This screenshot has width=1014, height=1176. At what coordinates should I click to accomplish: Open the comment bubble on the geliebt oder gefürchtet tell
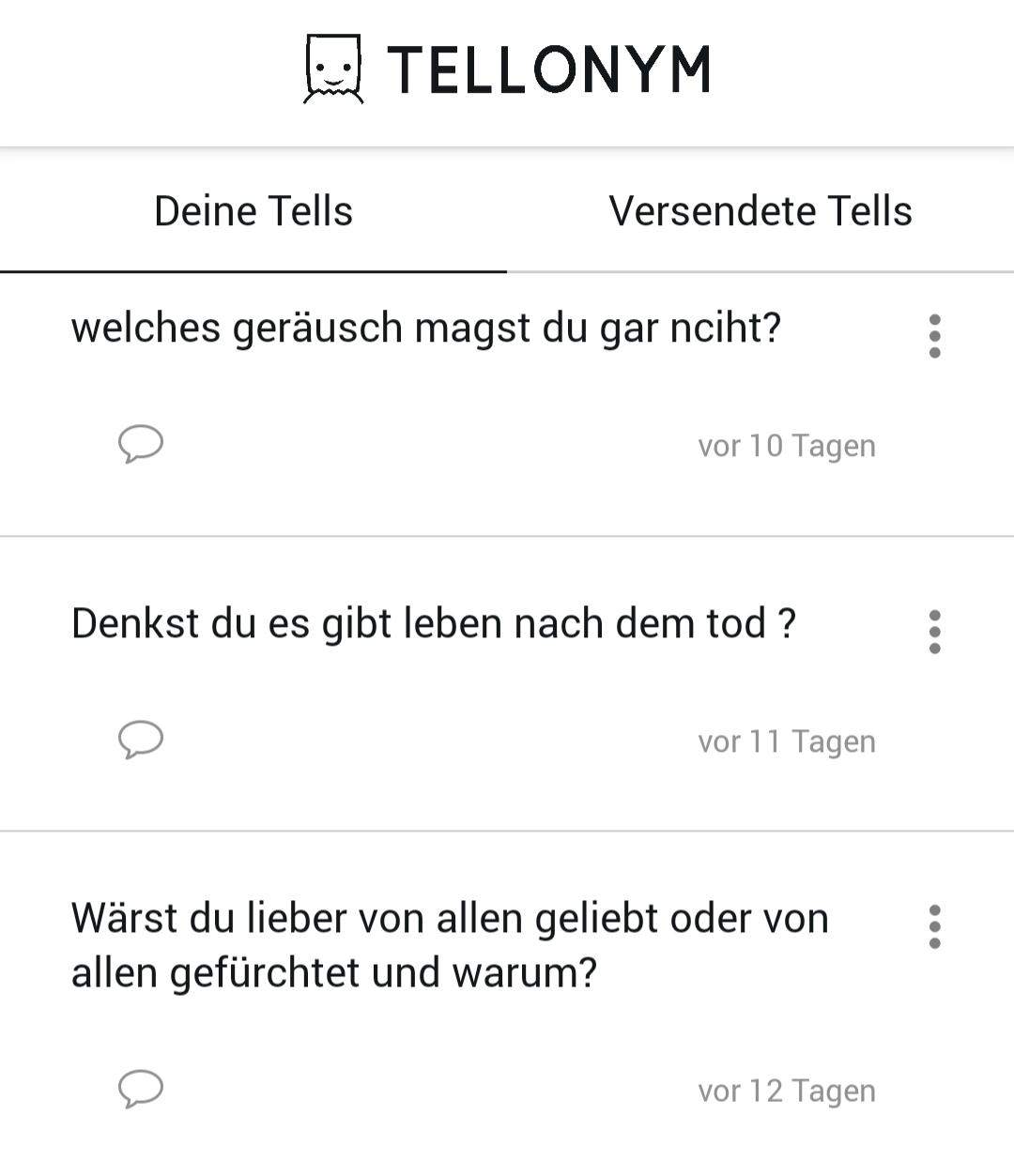(141, 1090)
